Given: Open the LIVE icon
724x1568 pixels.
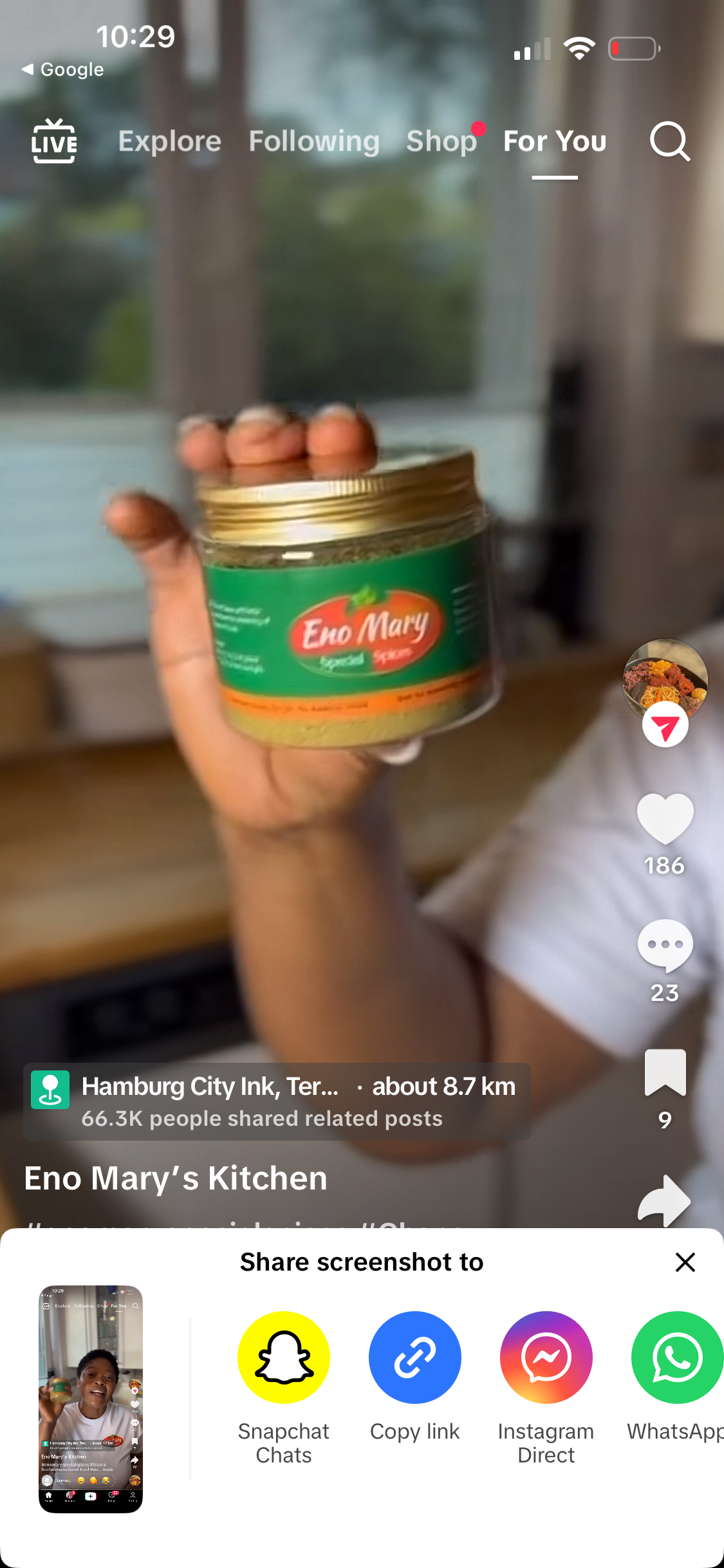Looking at the screenshot, I should click(x=54, y=141).
